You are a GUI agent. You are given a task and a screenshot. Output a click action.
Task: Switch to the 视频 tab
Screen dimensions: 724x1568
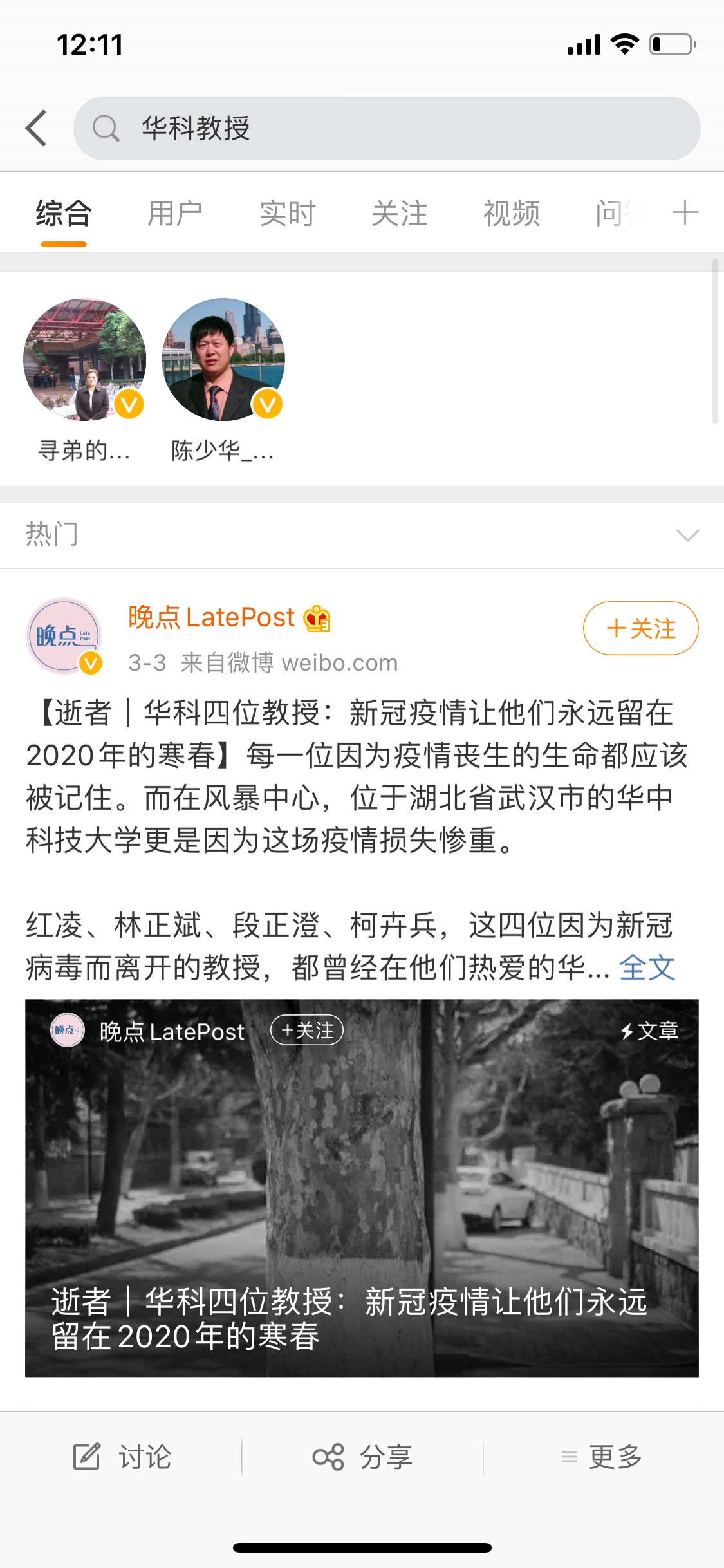point(511,213)
